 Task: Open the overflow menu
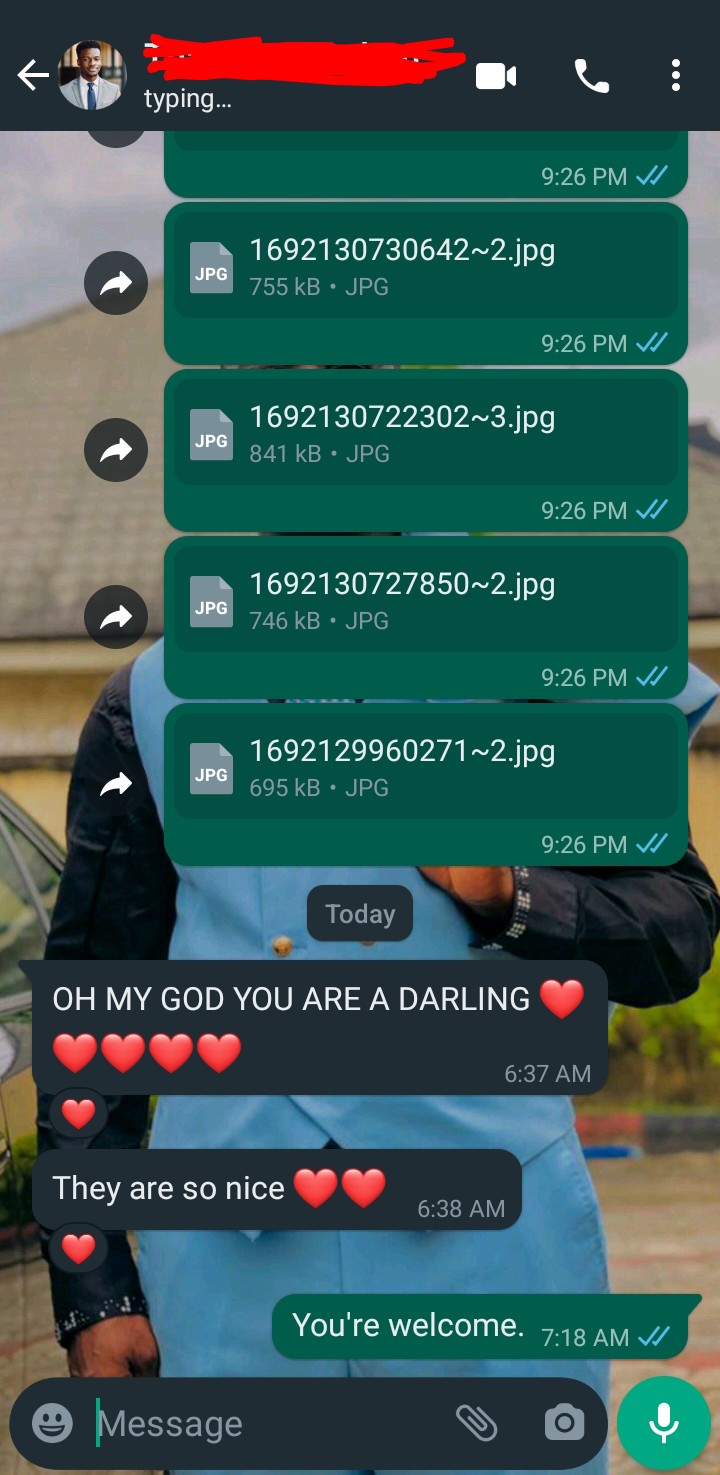pyautogui.click(x=676, y=76)
